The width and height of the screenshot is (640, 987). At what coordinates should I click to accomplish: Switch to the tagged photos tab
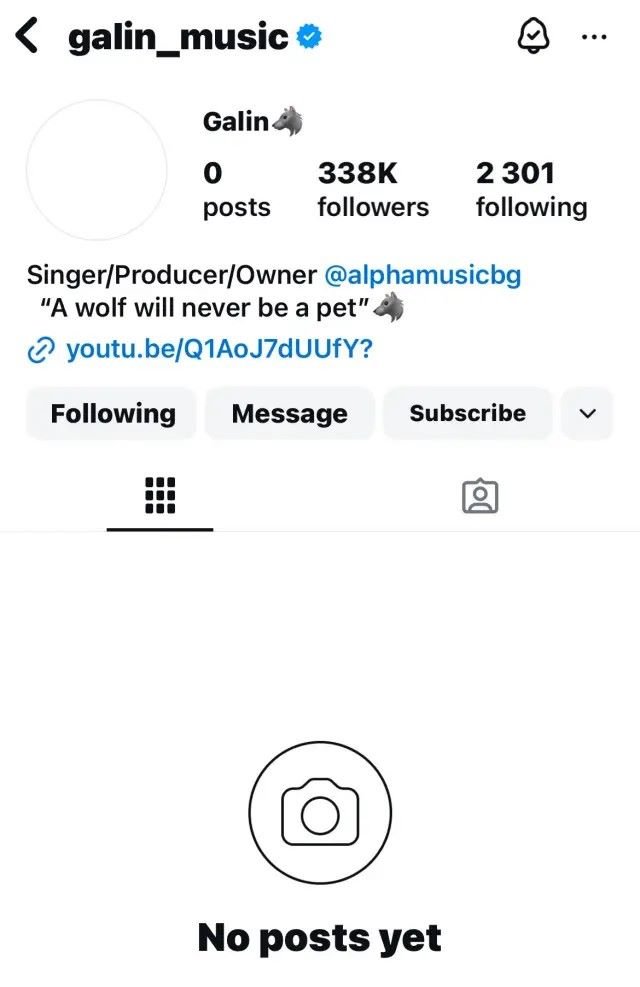click(480, 495)
